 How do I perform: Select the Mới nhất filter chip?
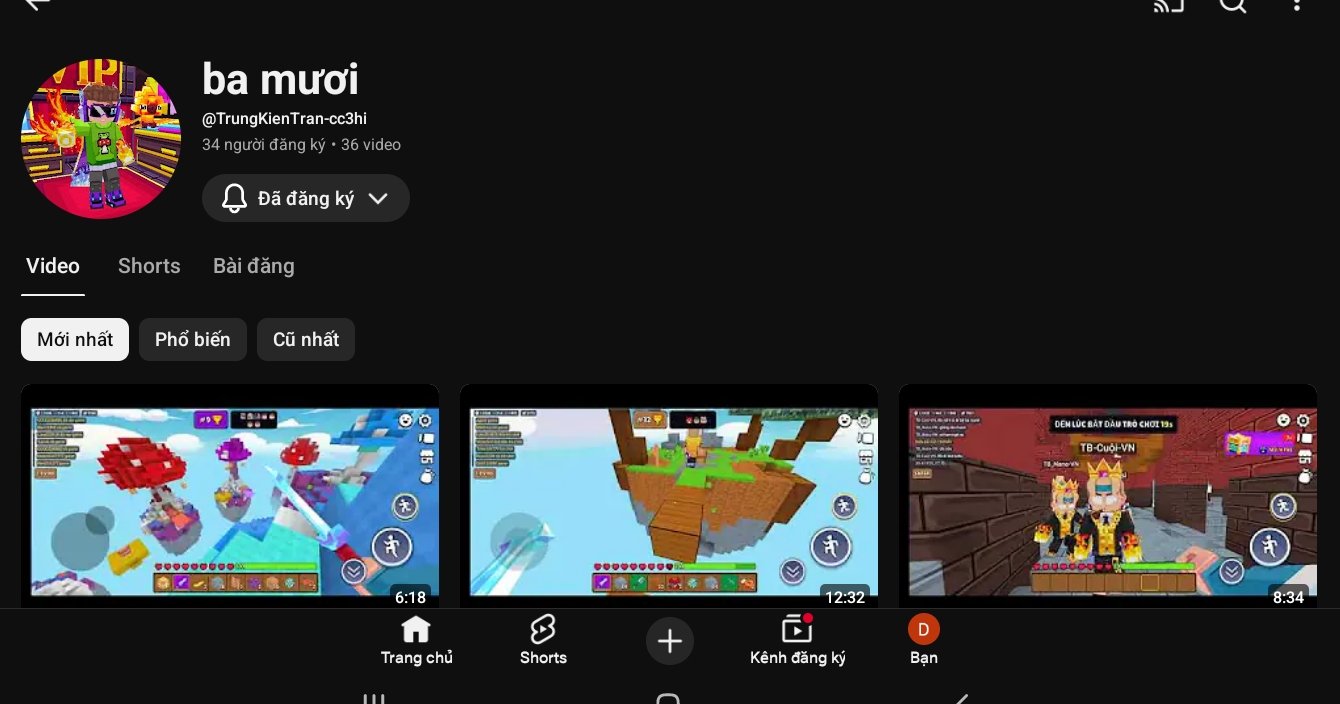click(x=75, y=340)
